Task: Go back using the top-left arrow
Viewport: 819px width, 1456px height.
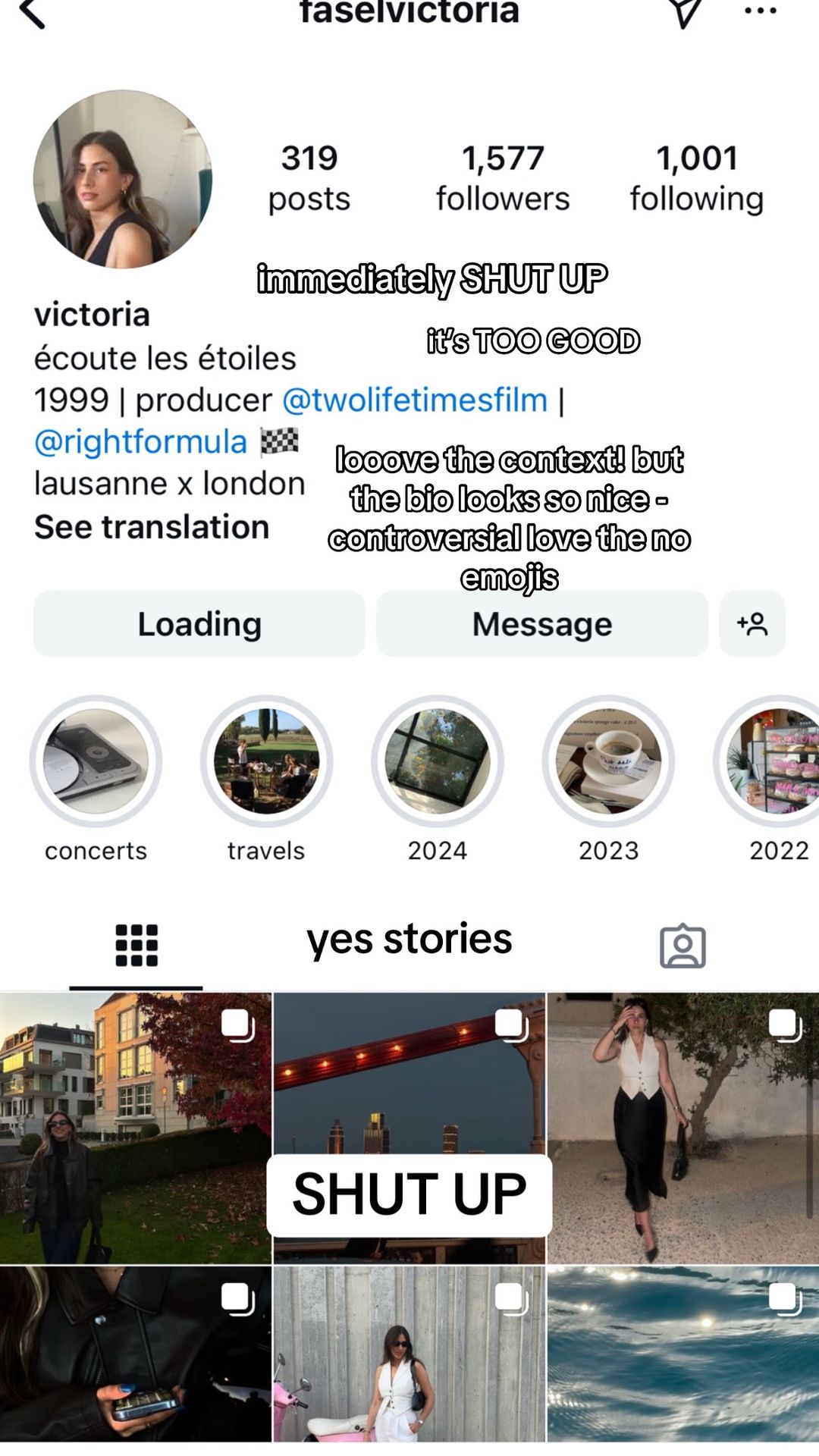Action: [33, 12]
